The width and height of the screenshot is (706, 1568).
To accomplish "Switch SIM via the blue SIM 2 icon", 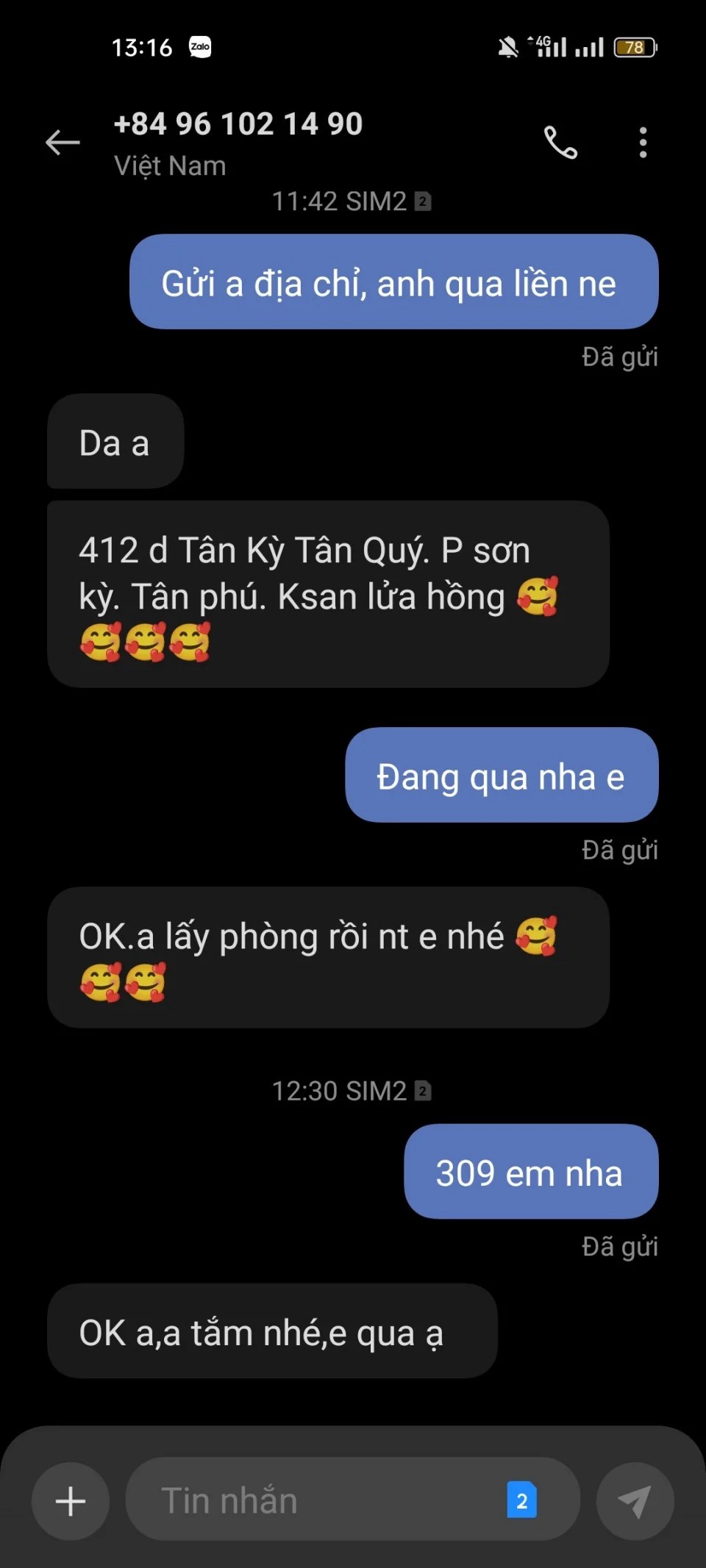I will pos(521,1501).
